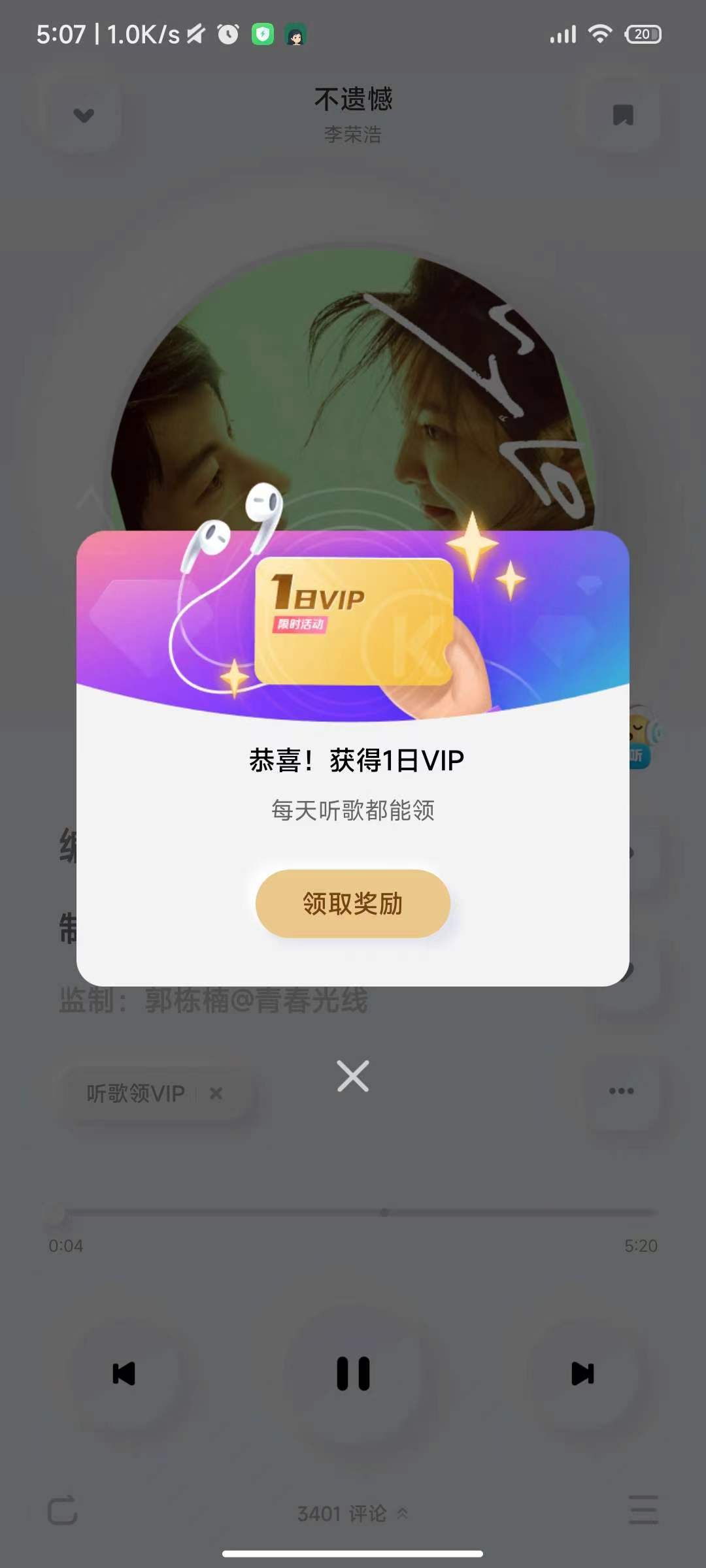Dismiss the 听歌领VIP chip

(x=216, y=1093)
